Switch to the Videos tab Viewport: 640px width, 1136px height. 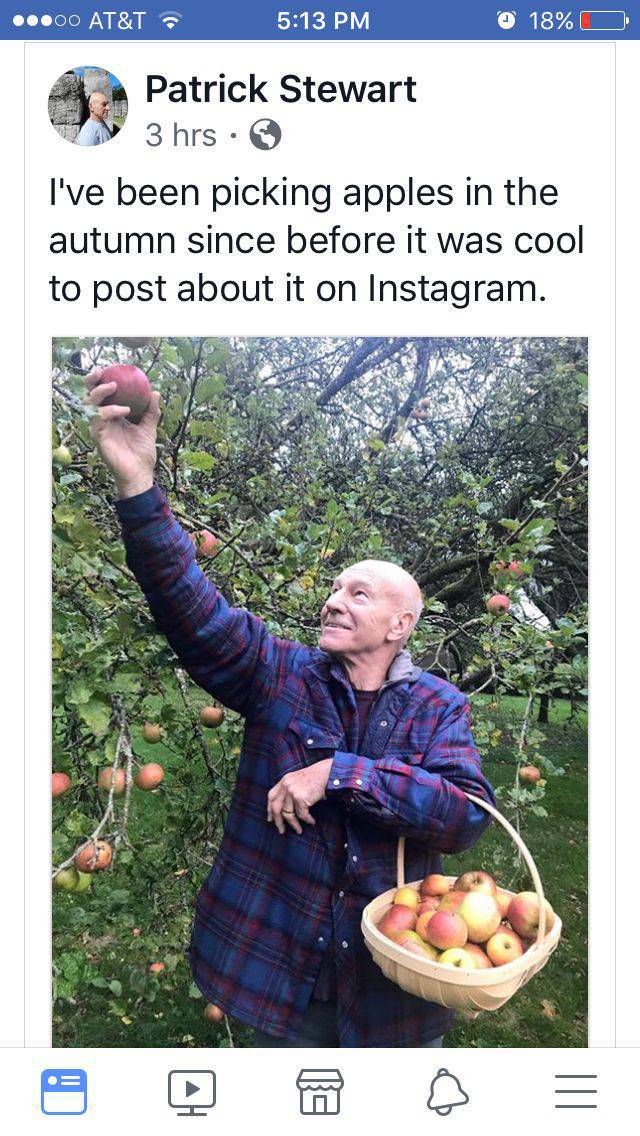pyautogui.click(x=192, y=1091)
